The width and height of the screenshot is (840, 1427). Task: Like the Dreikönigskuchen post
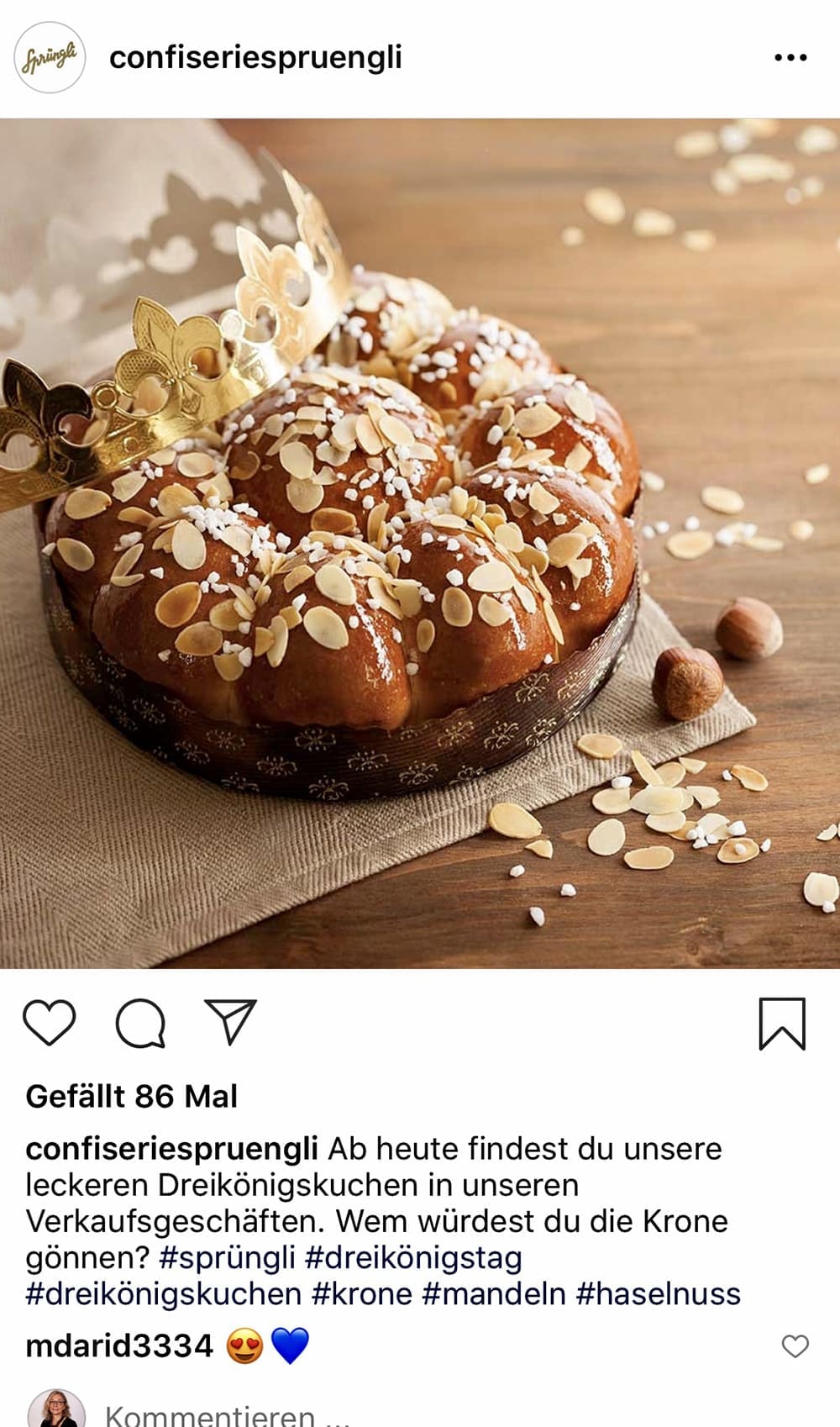50,1023
